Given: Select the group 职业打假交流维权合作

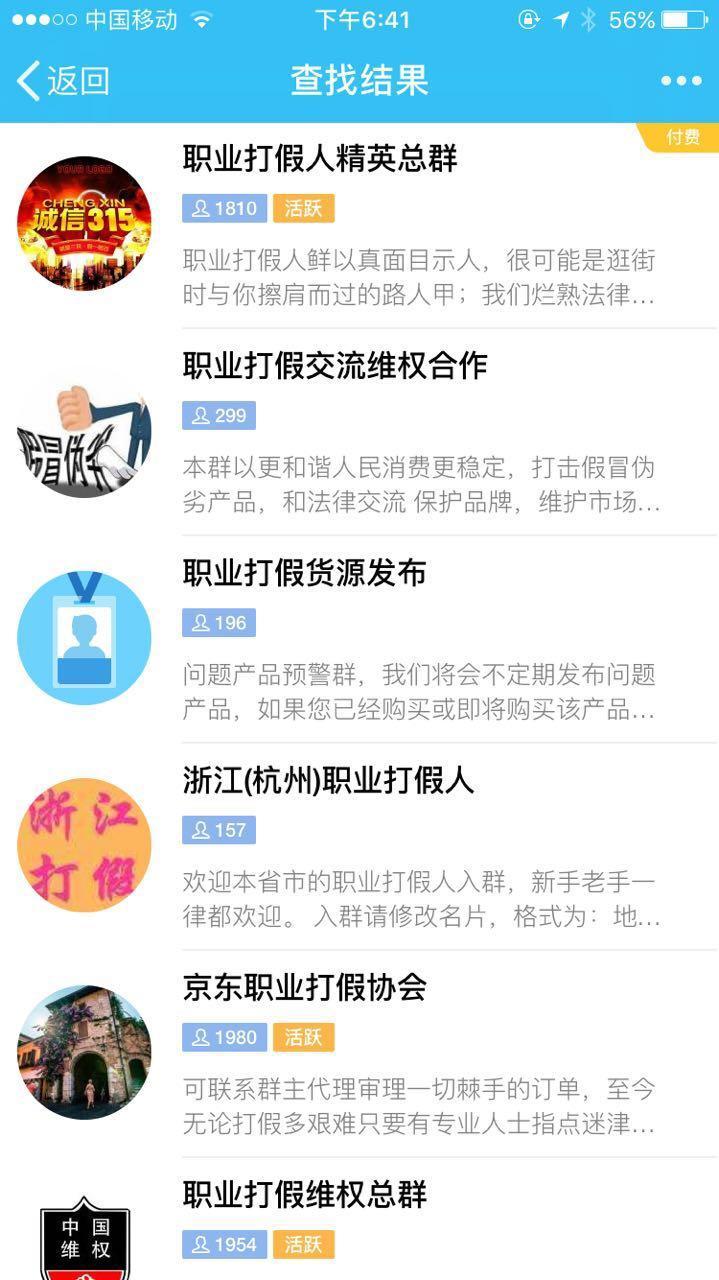Looking at the screenshot, I should click(x=360, y=432).
